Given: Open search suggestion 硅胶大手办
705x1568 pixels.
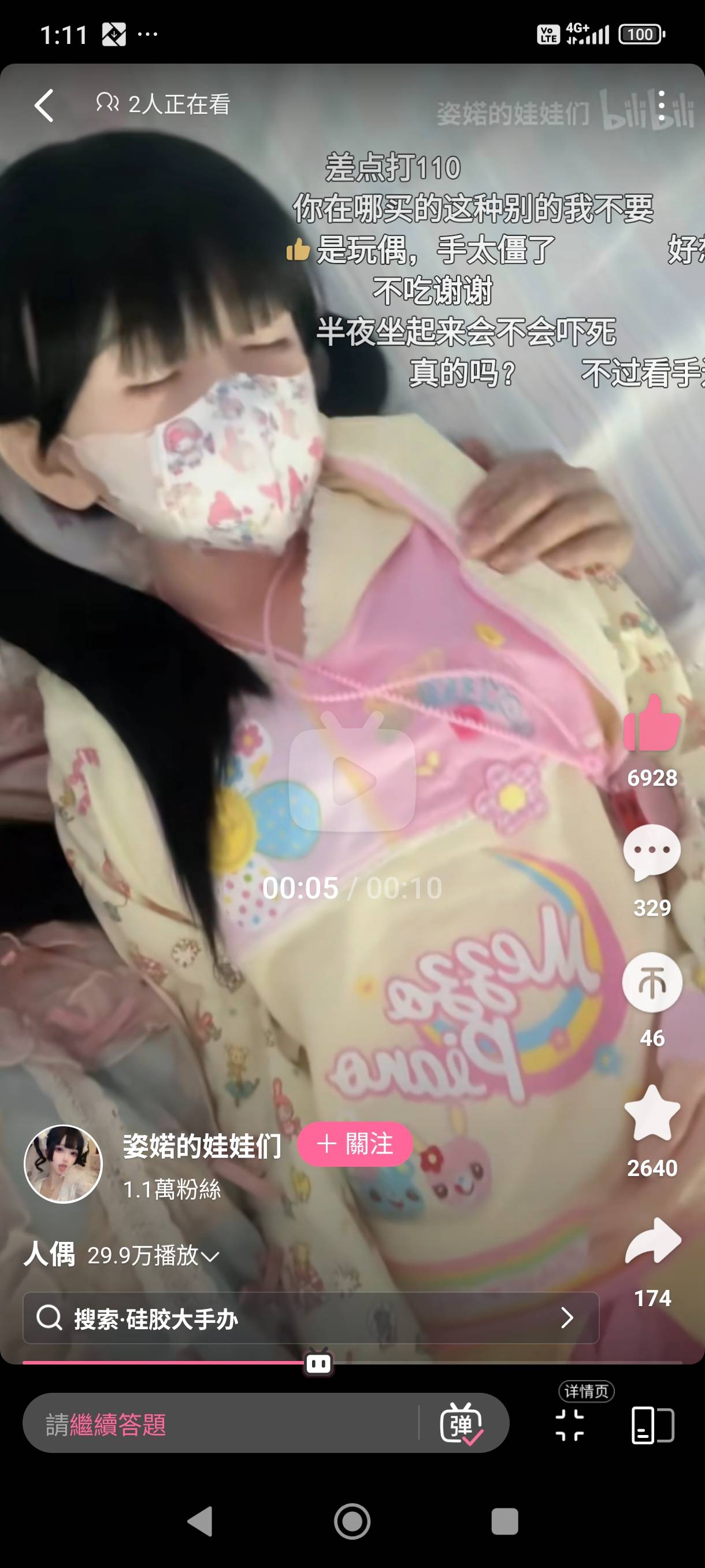Looking at the screenshot, I should click(310, 1318).
